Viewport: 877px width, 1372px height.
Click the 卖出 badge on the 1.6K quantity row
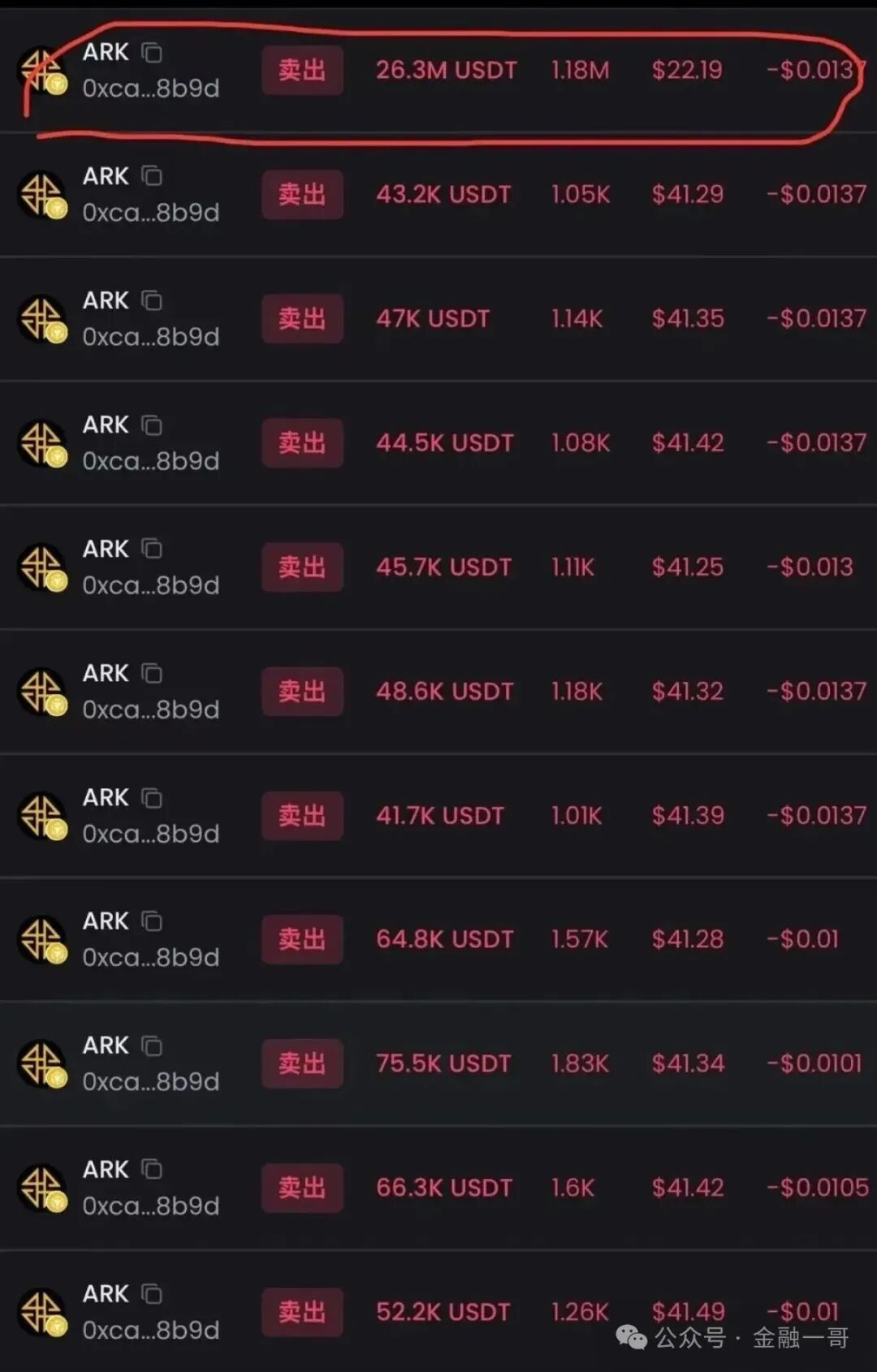point(302,1188)
